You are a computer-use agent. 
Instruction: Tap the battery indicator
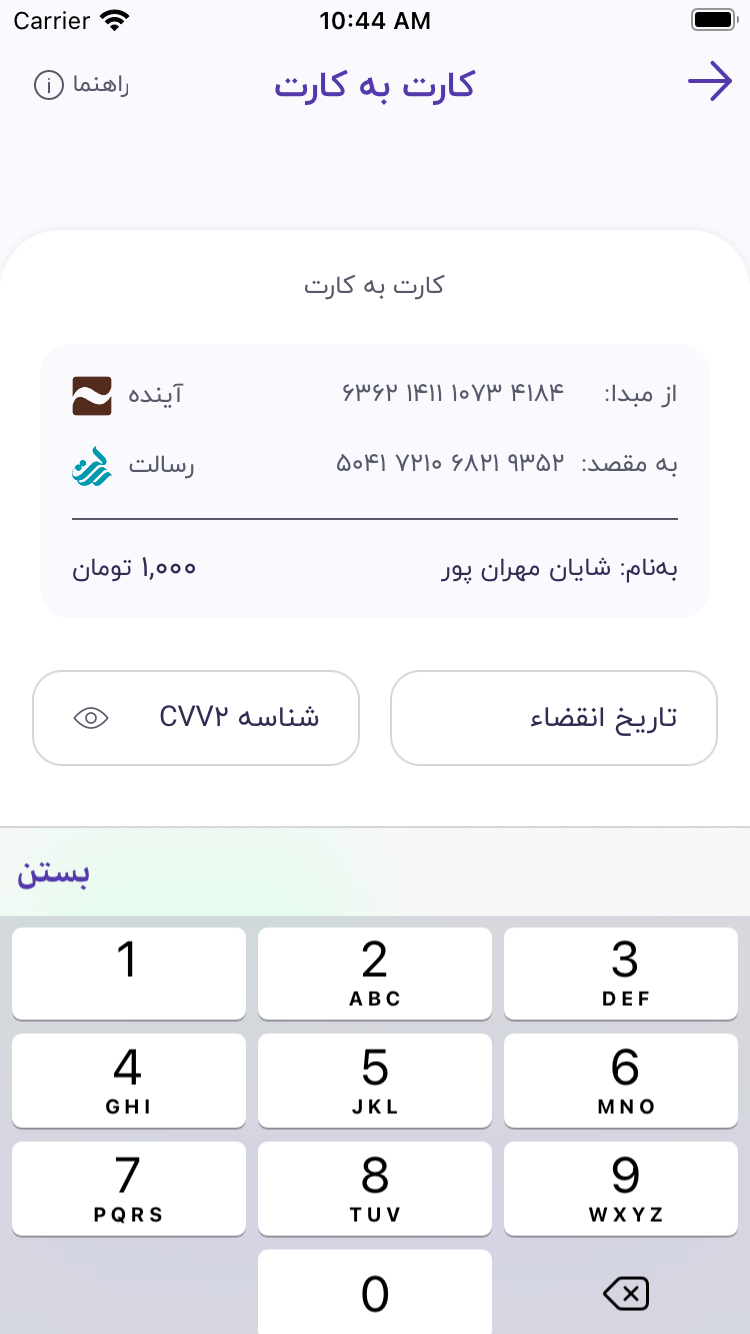point(714,19)
